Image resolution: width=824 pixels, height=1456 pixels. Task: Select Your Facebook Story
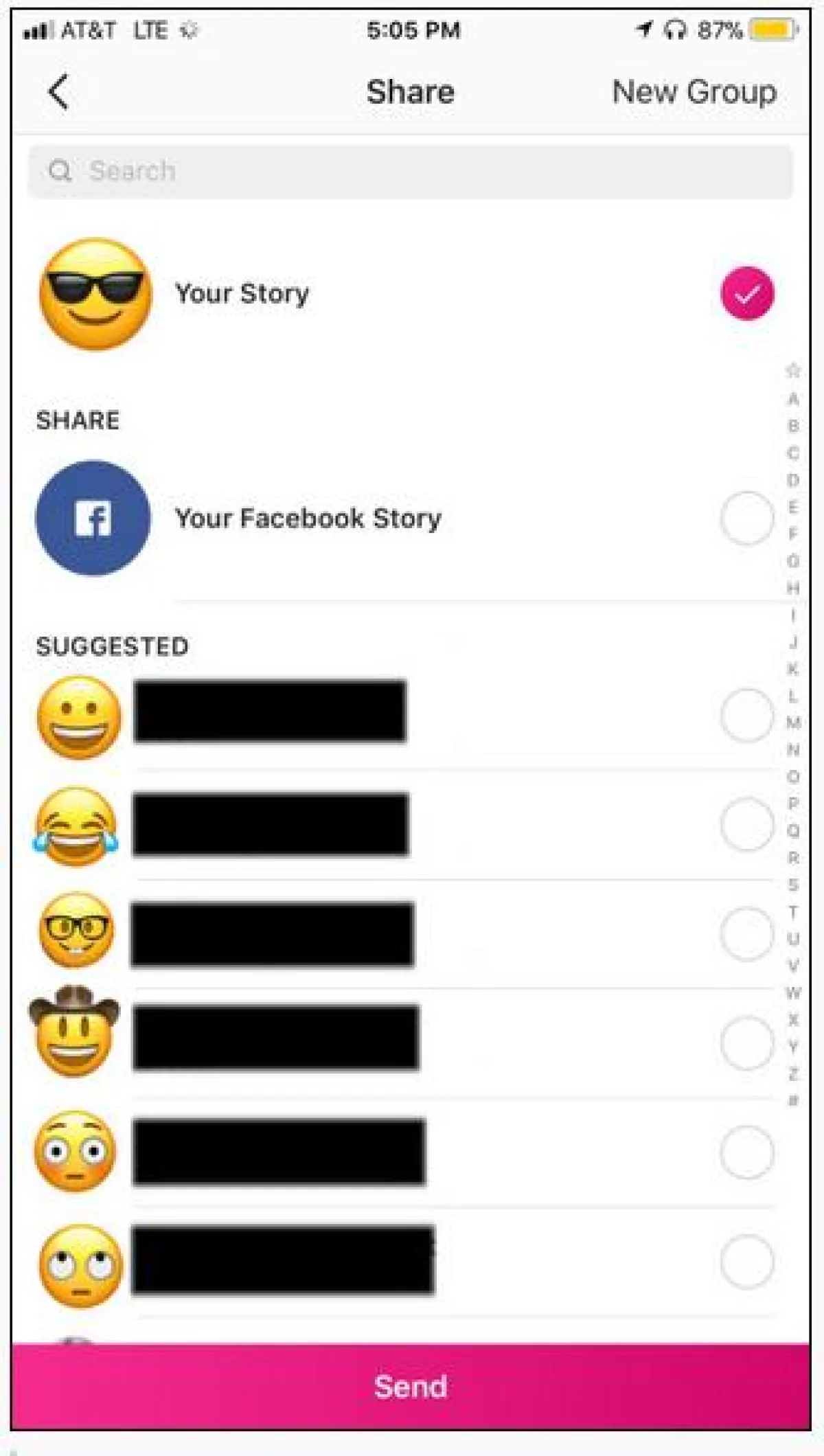[x=747, y=519]
